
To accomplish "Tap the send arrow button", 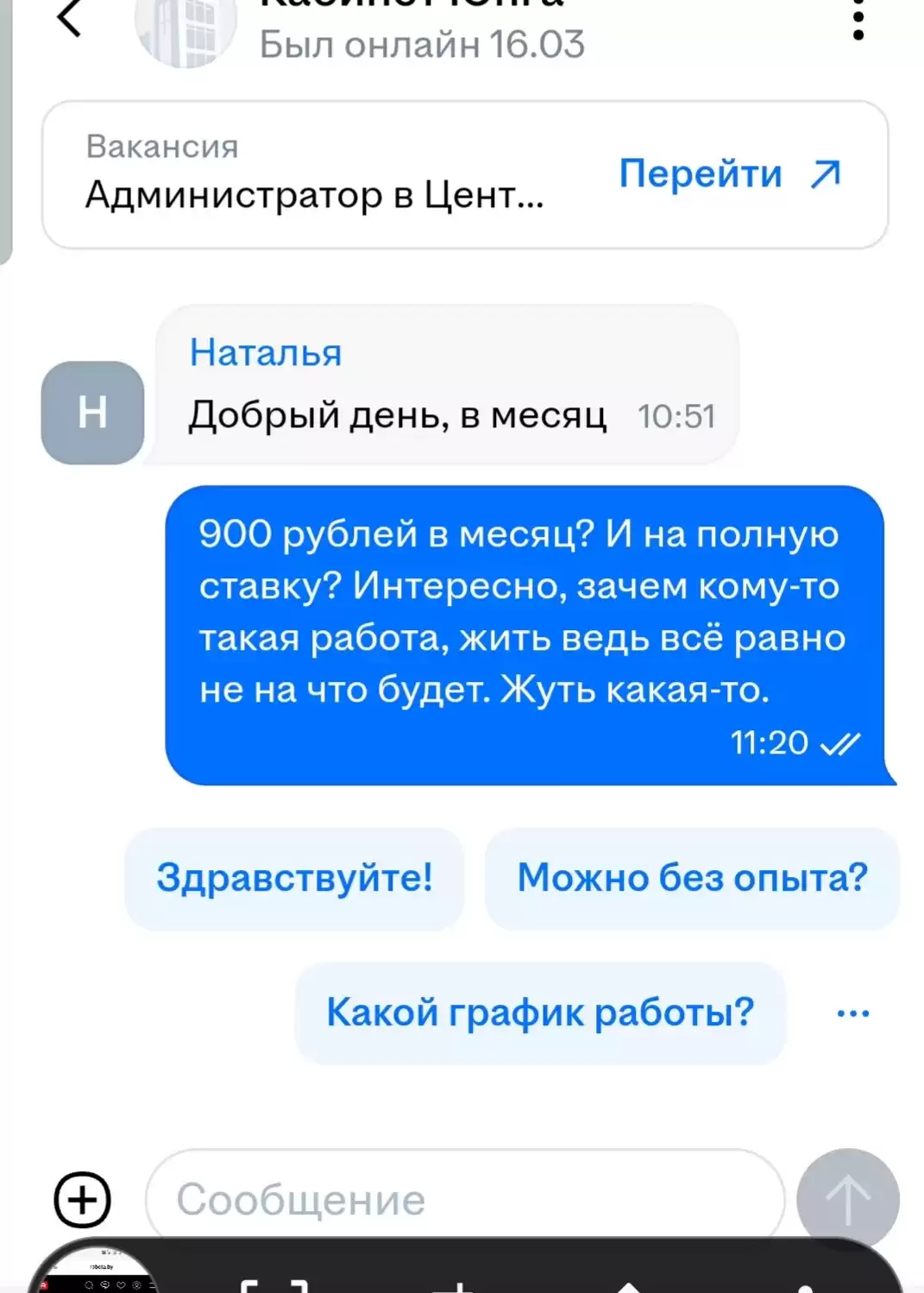I will (x=847, y=1199).
